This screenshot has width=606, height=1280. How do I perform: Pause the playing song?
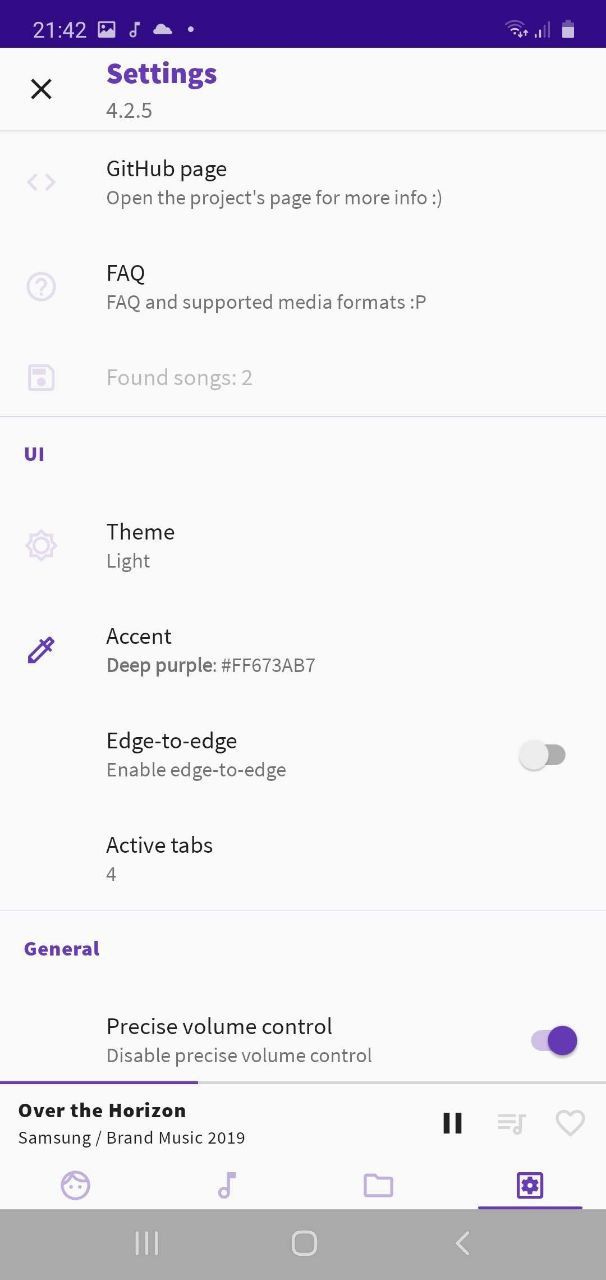pyautogui.click(x=452, y=1123)
